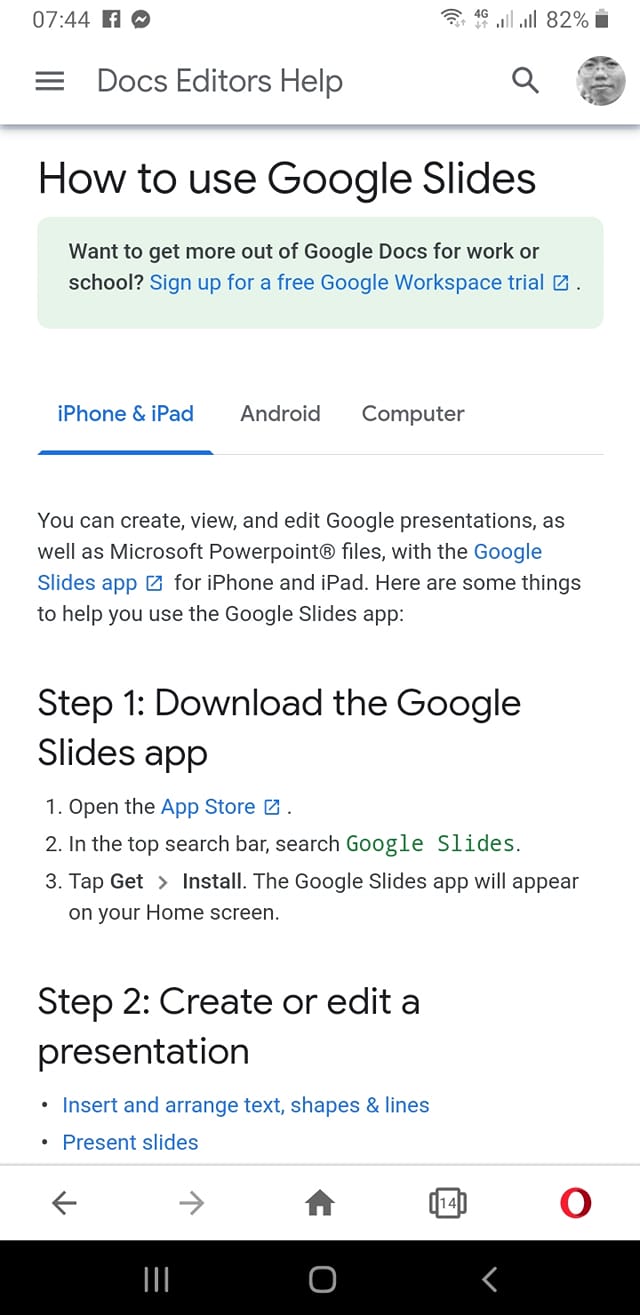Search the Docs Editors Help

pyautogui.click(x=525, y=81)
